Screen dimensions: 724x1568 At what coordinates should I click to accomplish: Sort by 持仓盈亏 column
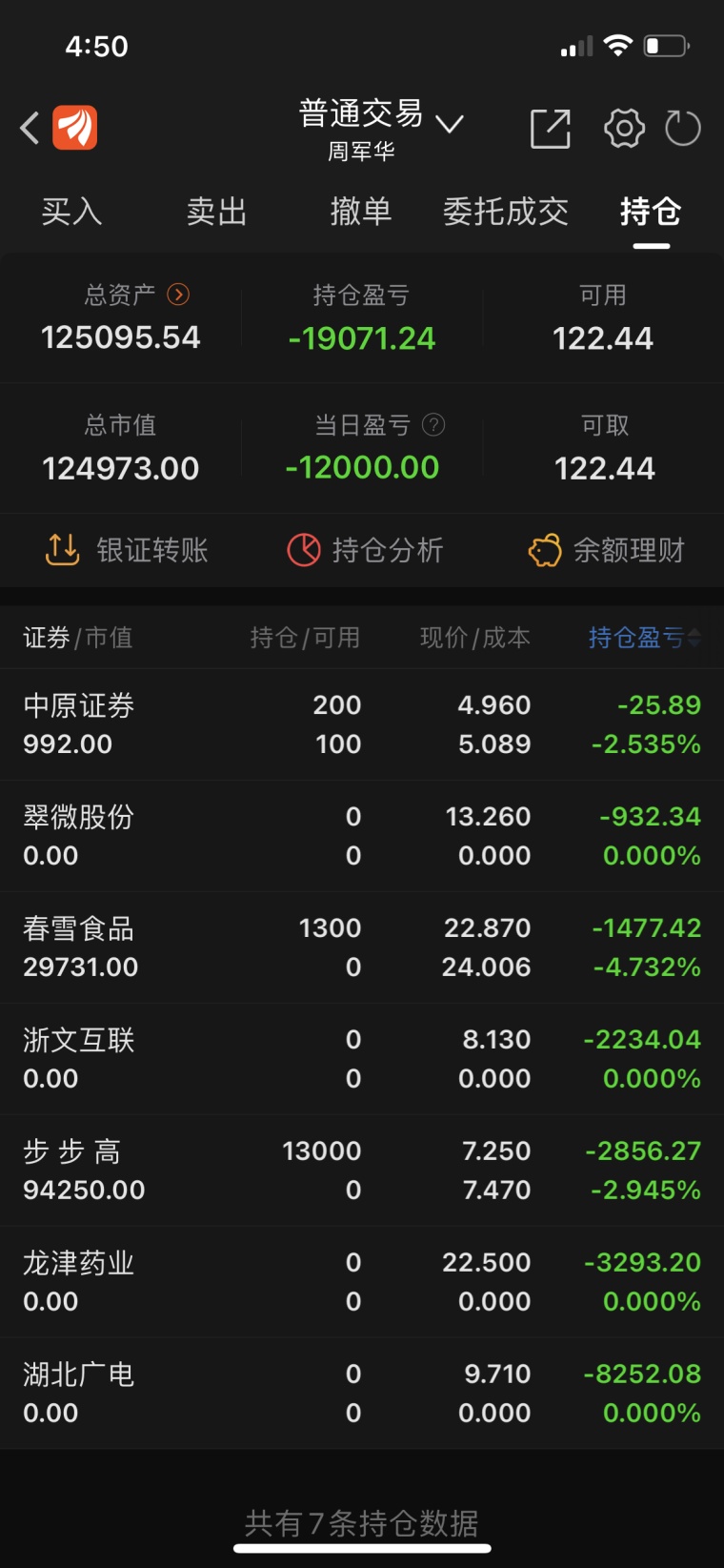click(x=645, y=638)
